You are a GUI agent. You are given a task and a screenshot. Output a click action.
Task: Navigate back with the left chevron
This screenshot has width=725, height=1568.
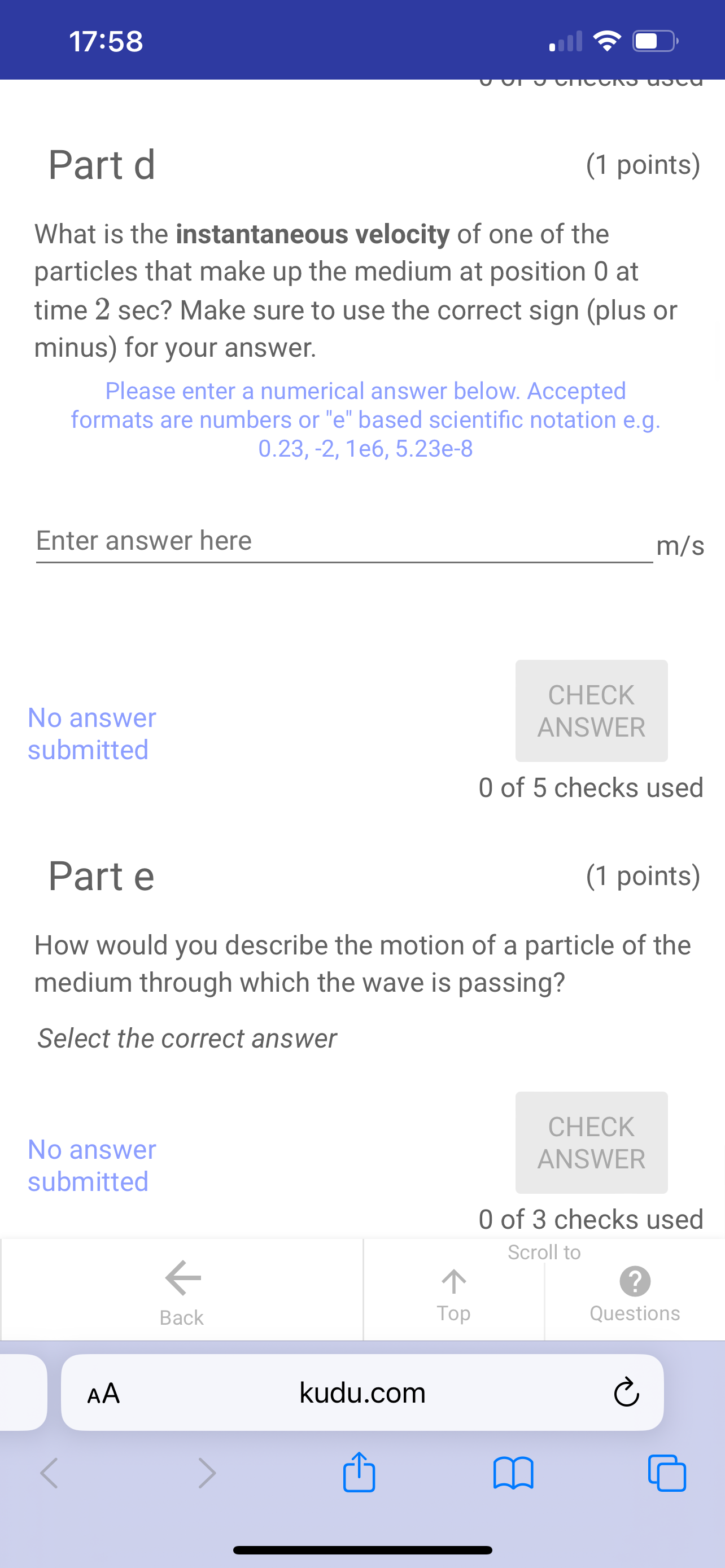point(49,1473)
